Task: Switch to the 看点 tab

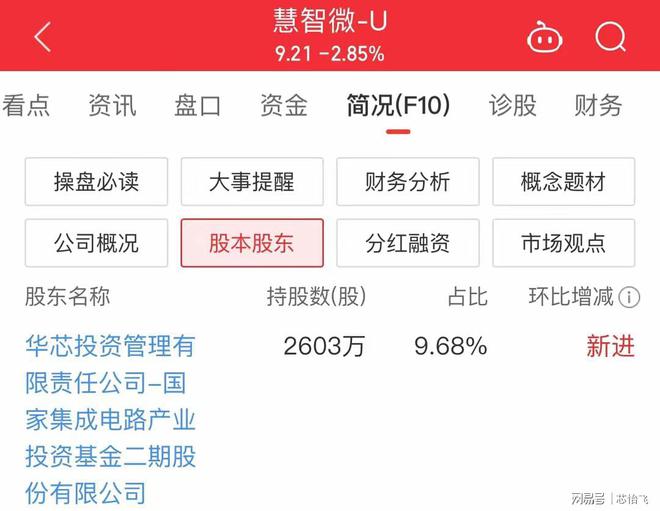Action: tap(26, 106)
